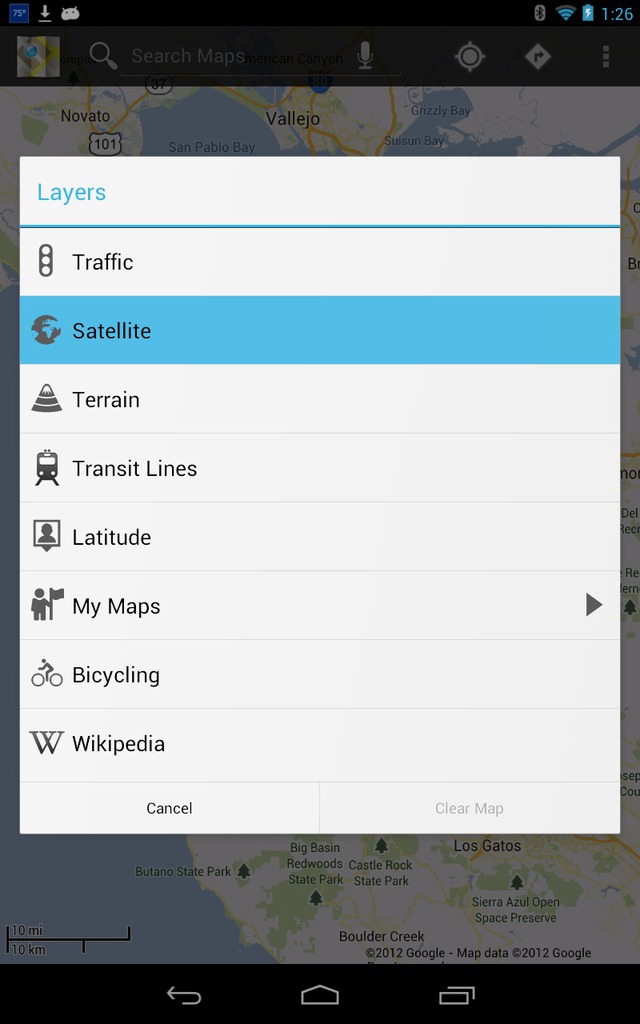Screen dimensions: 640x1024
Task: Expand the My Maps submenu
Action: [320, 605]
